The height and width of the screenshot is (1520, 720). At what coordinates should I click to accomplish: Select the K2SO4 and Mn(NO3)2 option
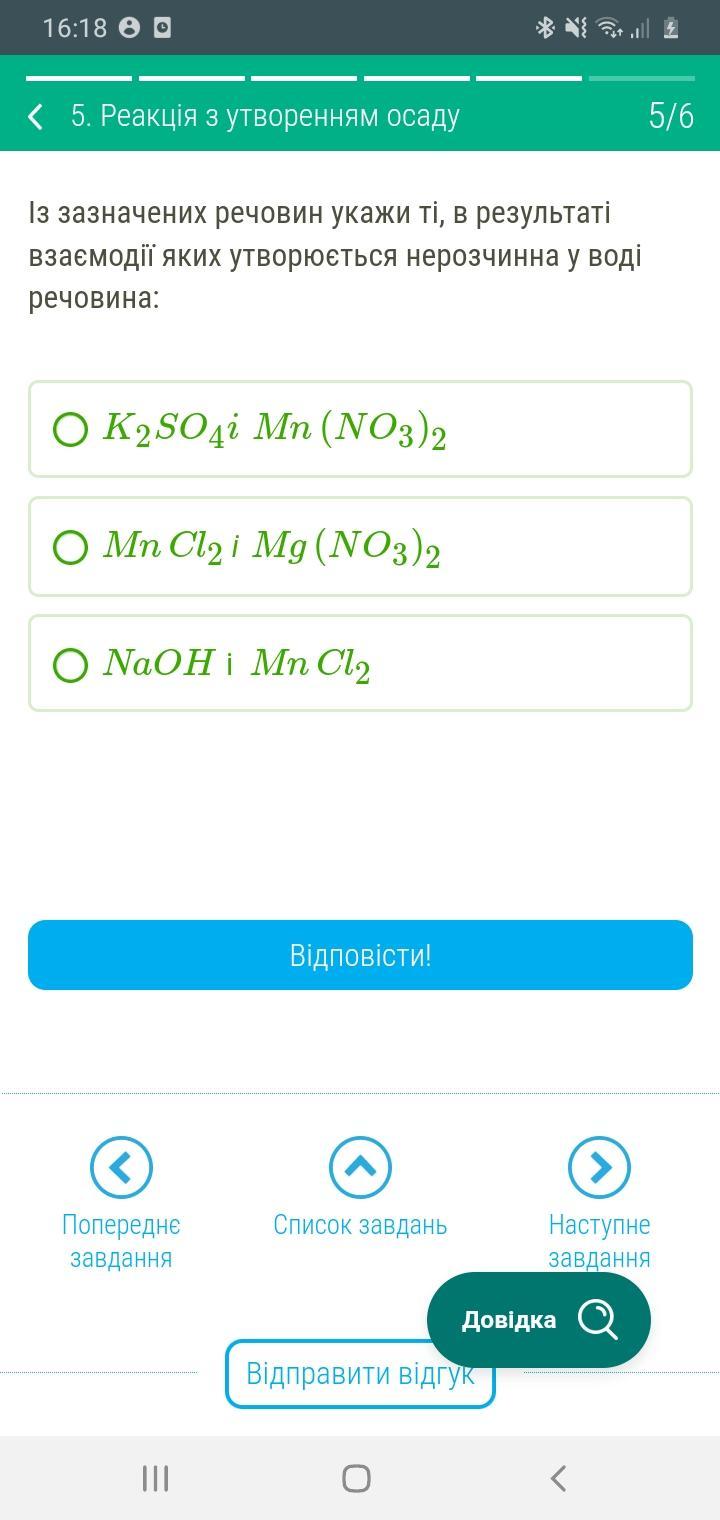[70, 430]
